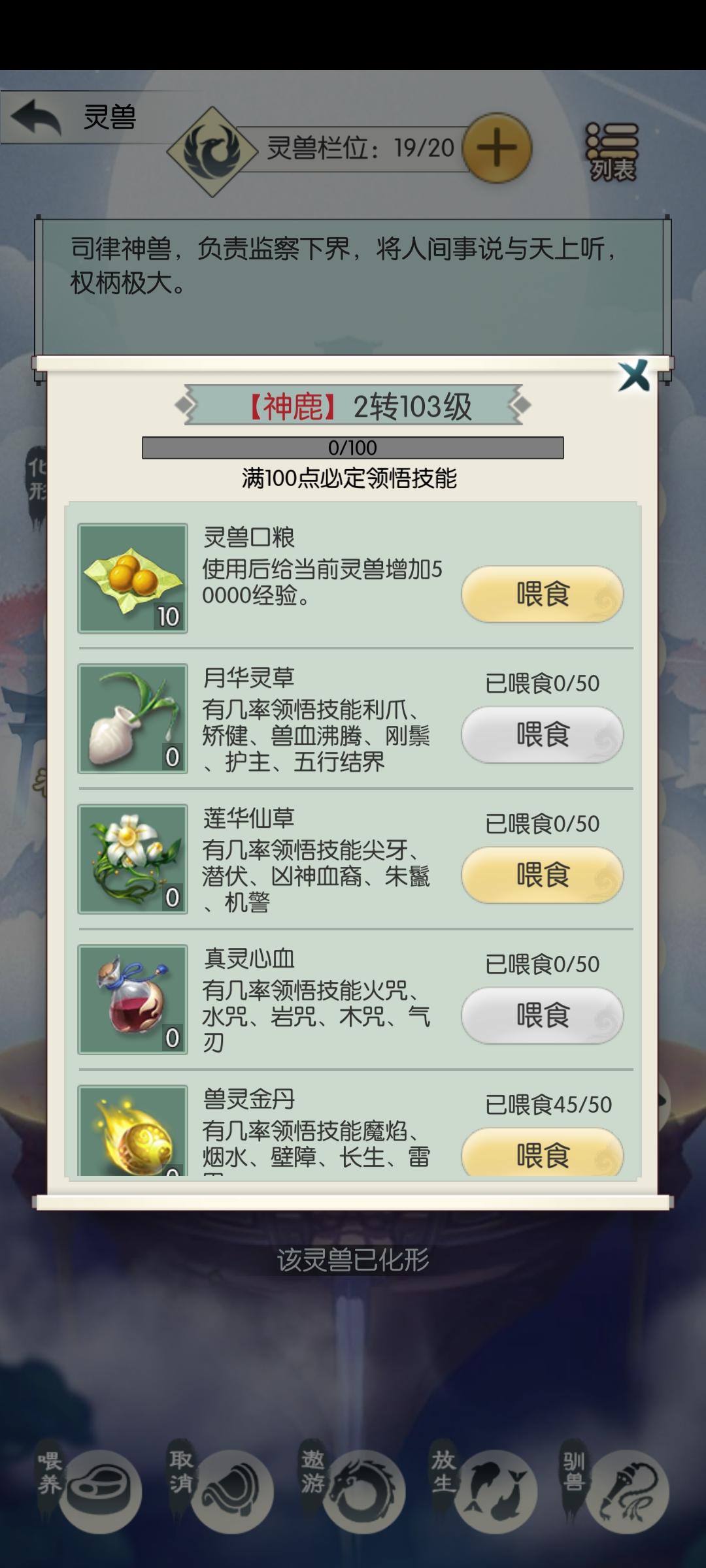
Task: View the 兽灵金丹 golden pill item icon
Action: coord(133,1136)
